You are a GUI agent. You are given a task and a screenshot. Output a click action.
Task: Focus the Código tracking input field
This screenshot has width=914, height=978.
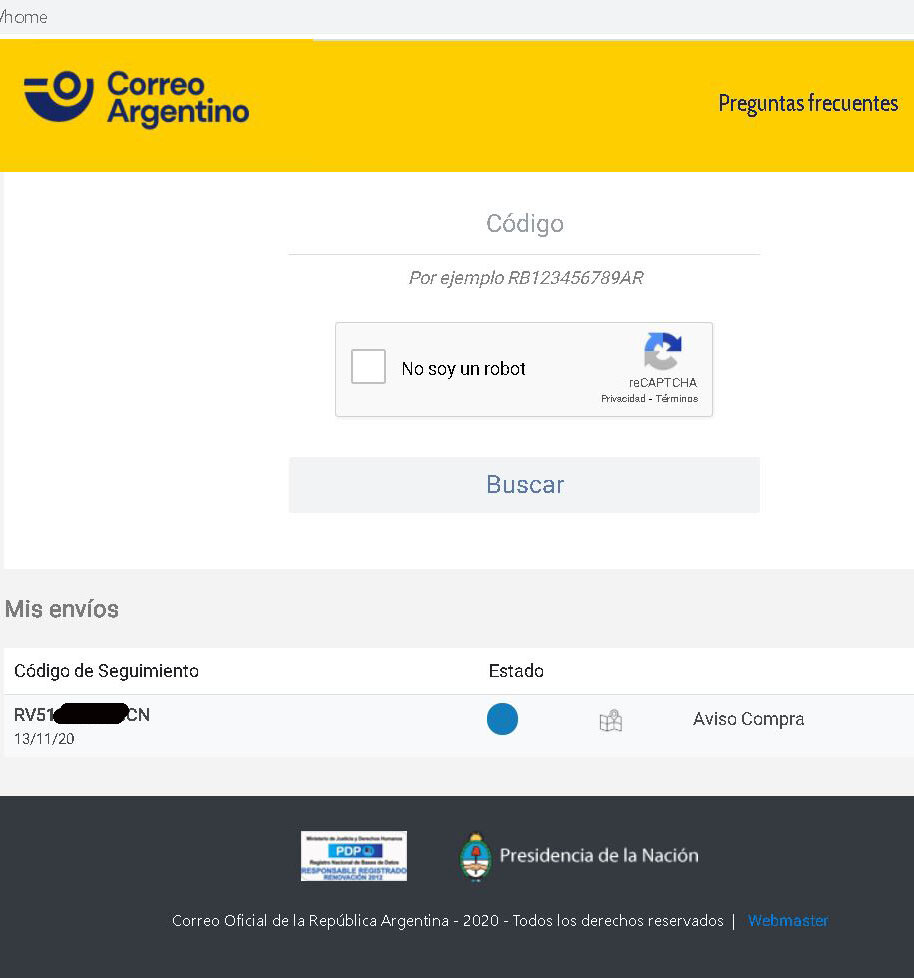(x=524, y=224)
